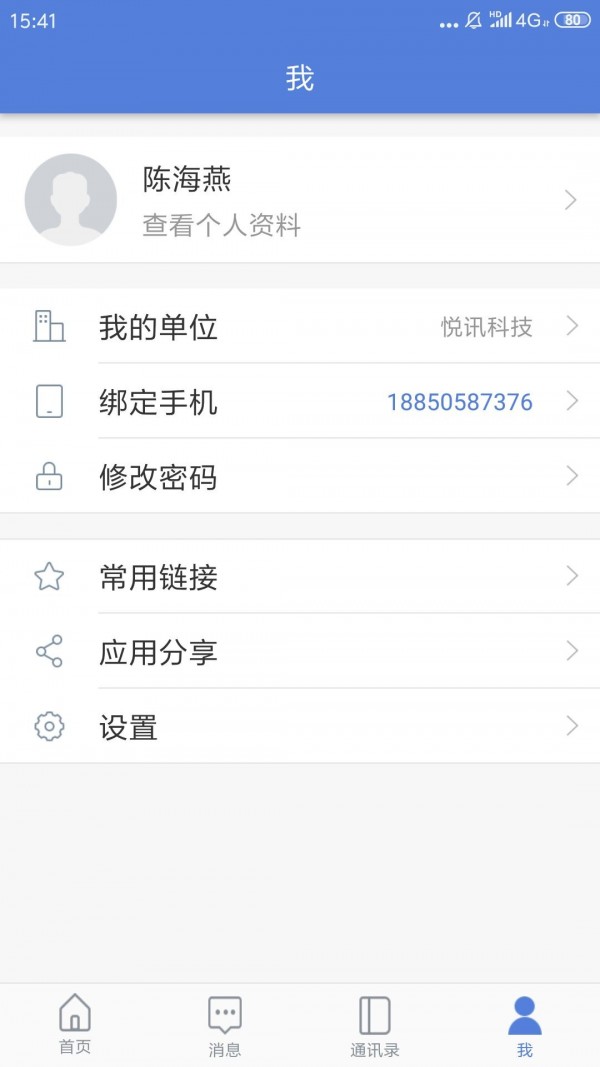The width and height of the screenshot is (600, 1067).
Task: Open the 常用链接 list
Action: [300, 577]
